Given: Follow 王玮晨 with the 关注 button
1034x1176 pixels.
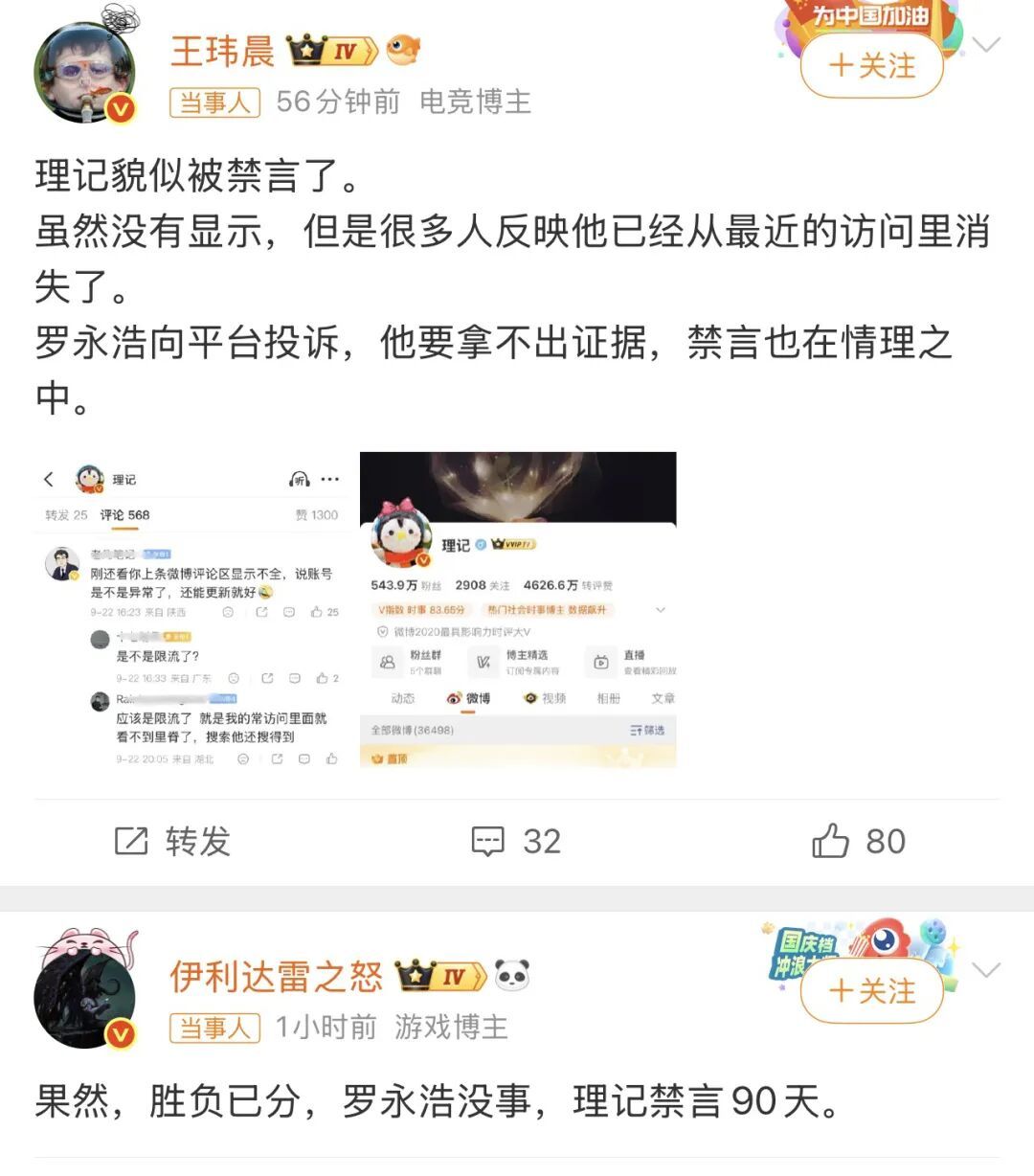Looking at the screenshot, I should coord(871,65).
